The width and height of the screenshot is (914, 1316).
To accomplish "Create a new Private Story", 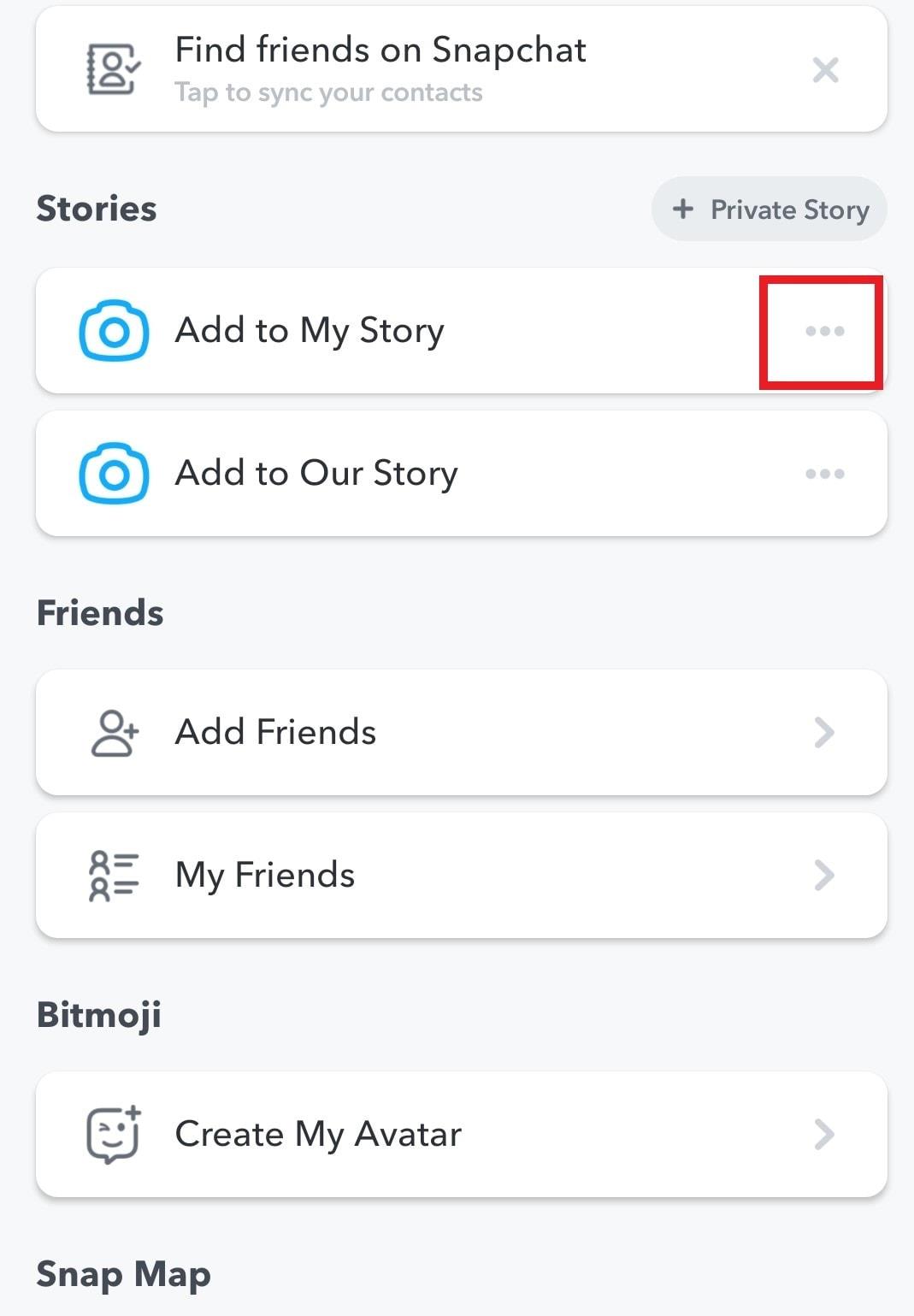I will click(x=770, y=209).
